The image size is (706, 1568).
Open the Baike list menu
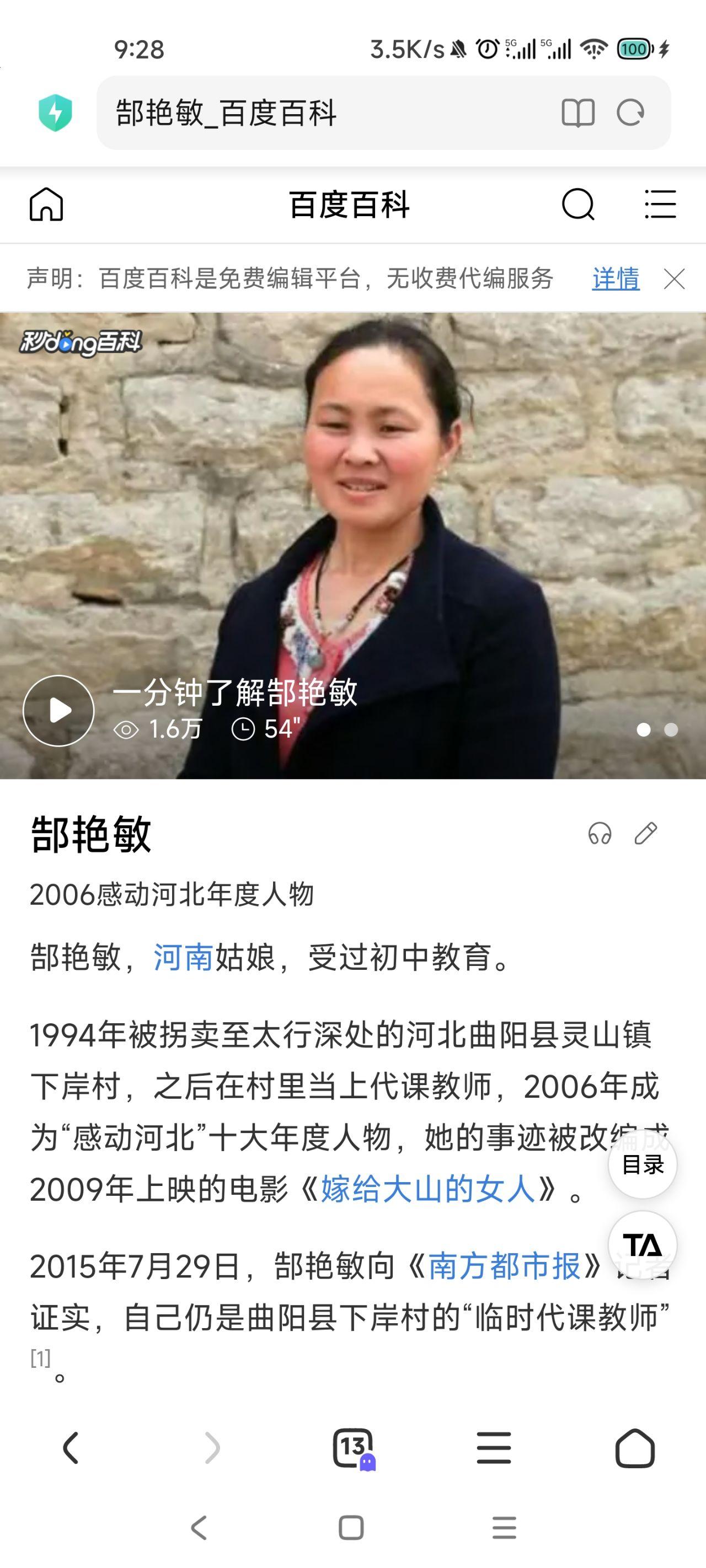660,204
